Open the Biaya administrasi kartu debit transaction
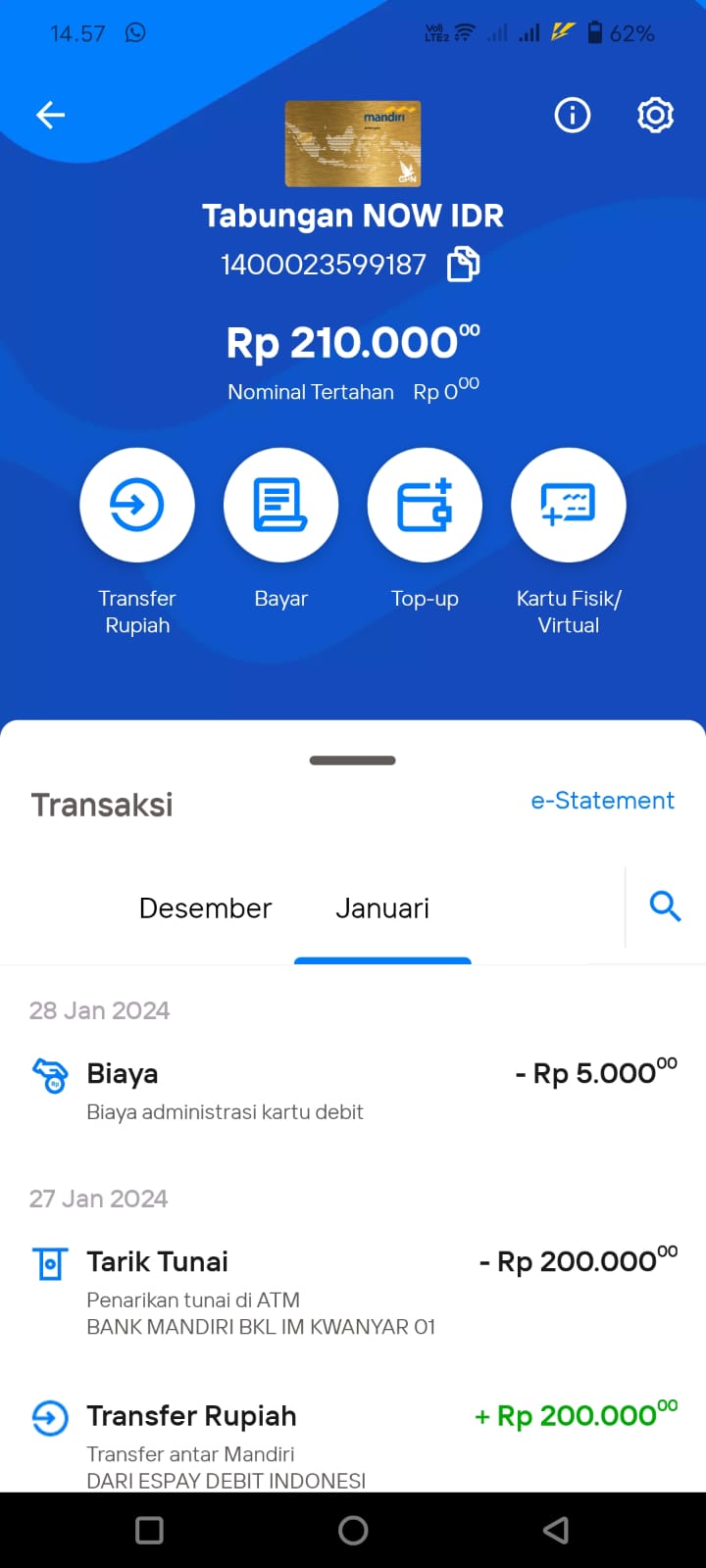 (353, 1091)
